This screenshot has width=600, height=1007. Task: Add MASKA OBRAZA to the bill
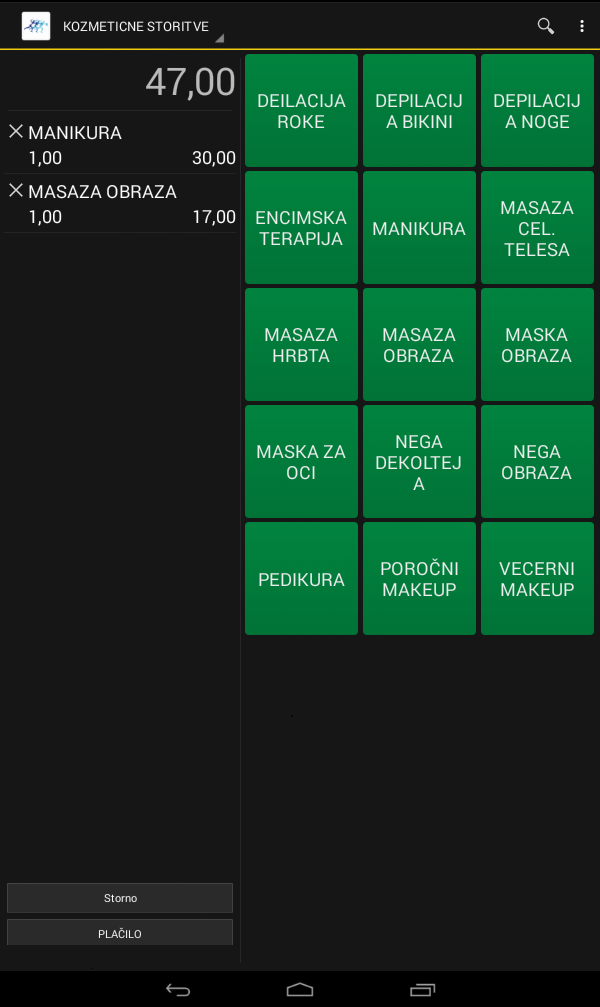[537, 345]
